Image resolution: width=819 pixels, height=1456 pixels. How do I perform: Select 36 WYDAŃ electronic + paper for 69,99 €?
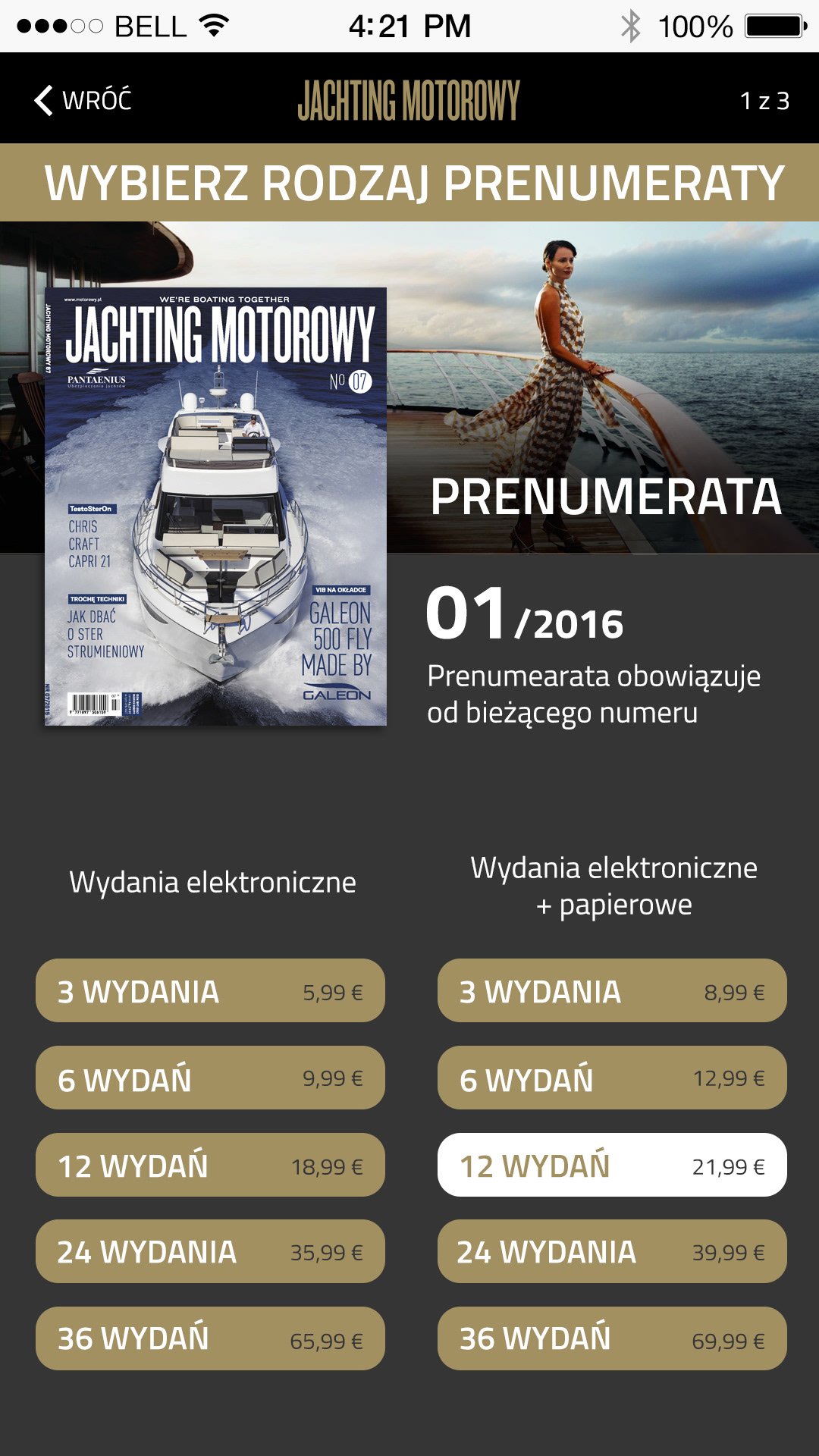612,1338
